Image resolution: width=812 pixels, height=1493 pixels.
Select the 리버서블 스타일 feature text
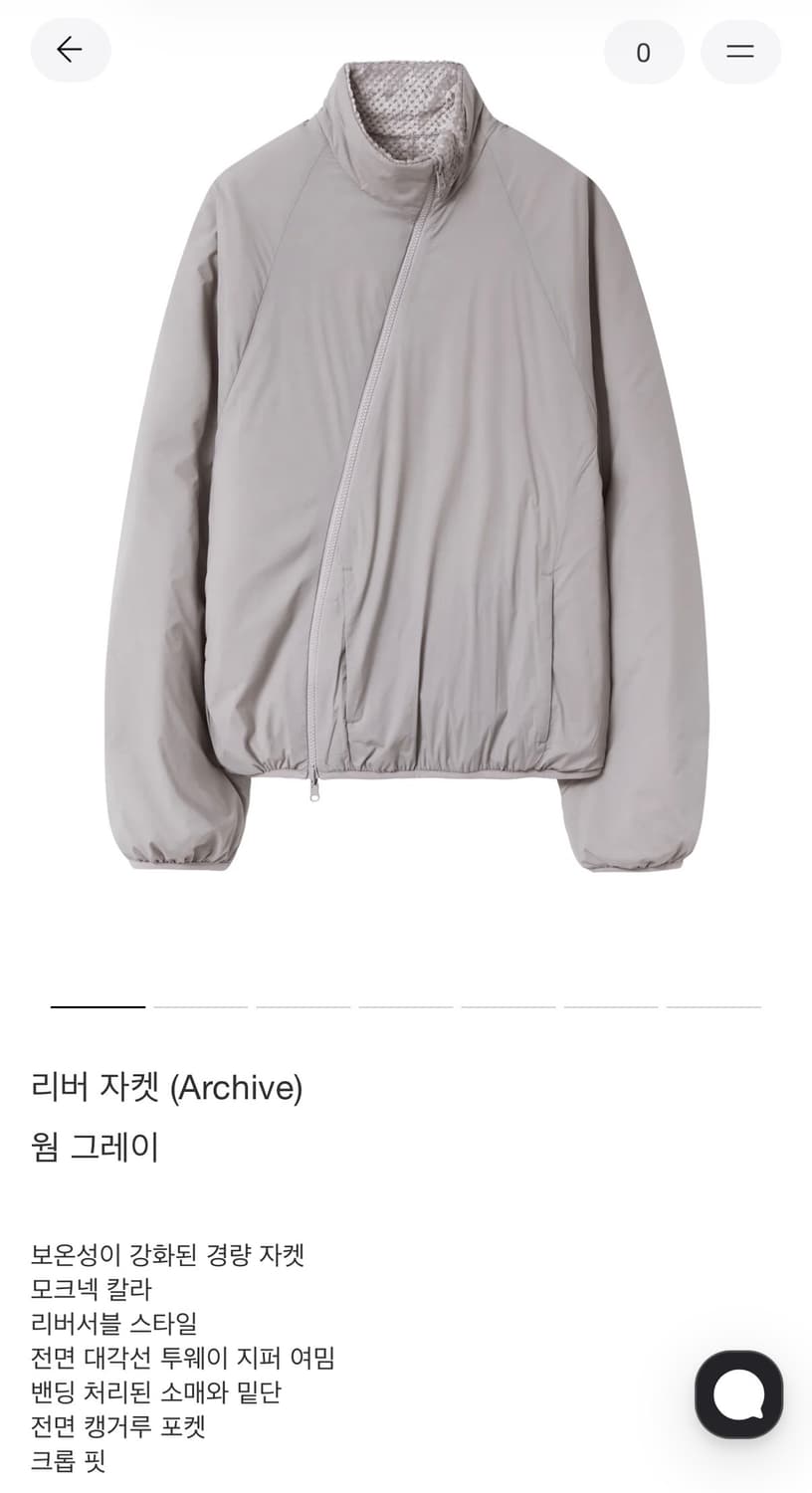point(112,1324)
